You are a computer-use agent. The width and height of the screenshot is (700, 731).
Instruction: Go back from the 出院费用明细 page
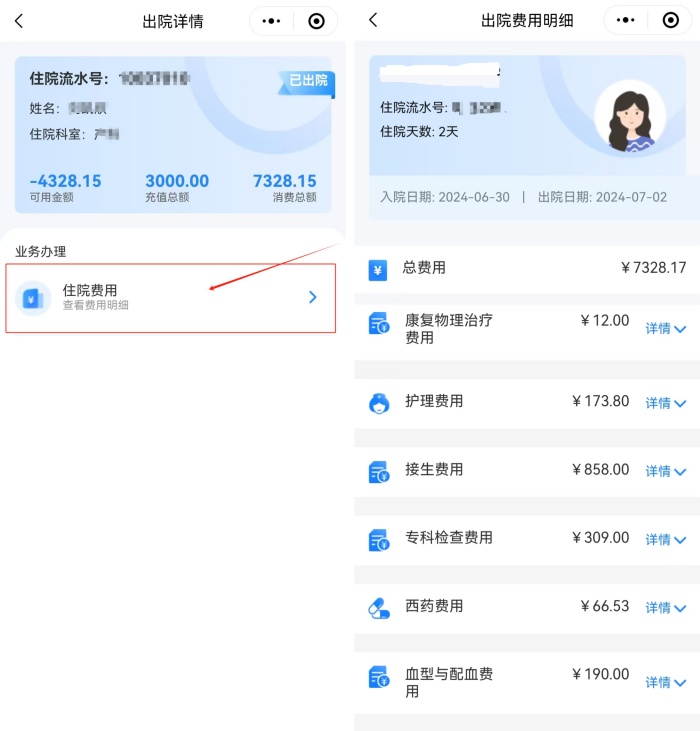pos(373,21)
